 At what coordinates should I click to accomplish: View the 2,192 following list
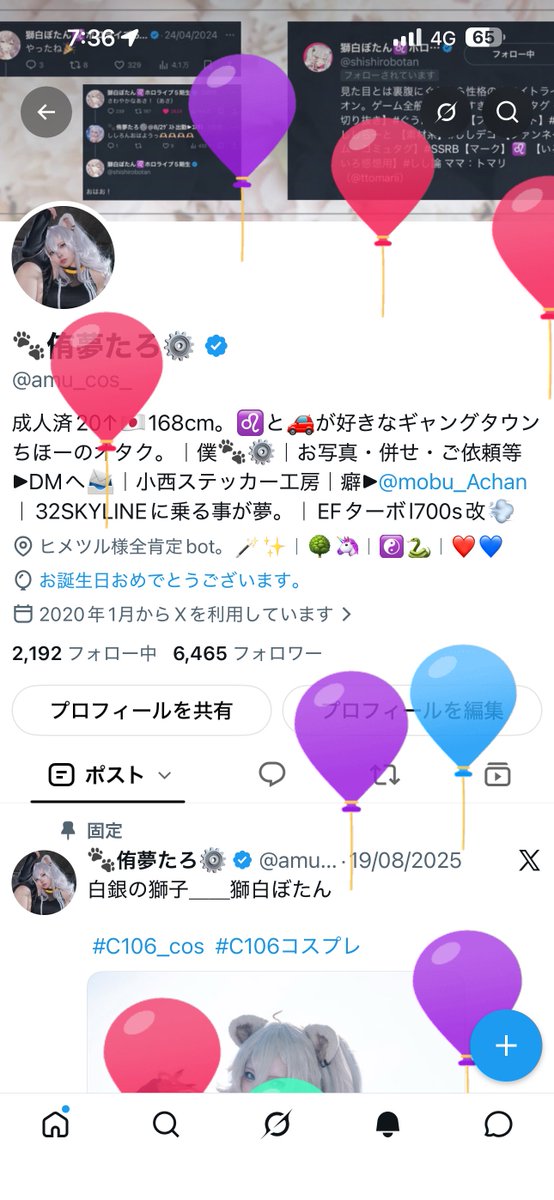(85, 654)
